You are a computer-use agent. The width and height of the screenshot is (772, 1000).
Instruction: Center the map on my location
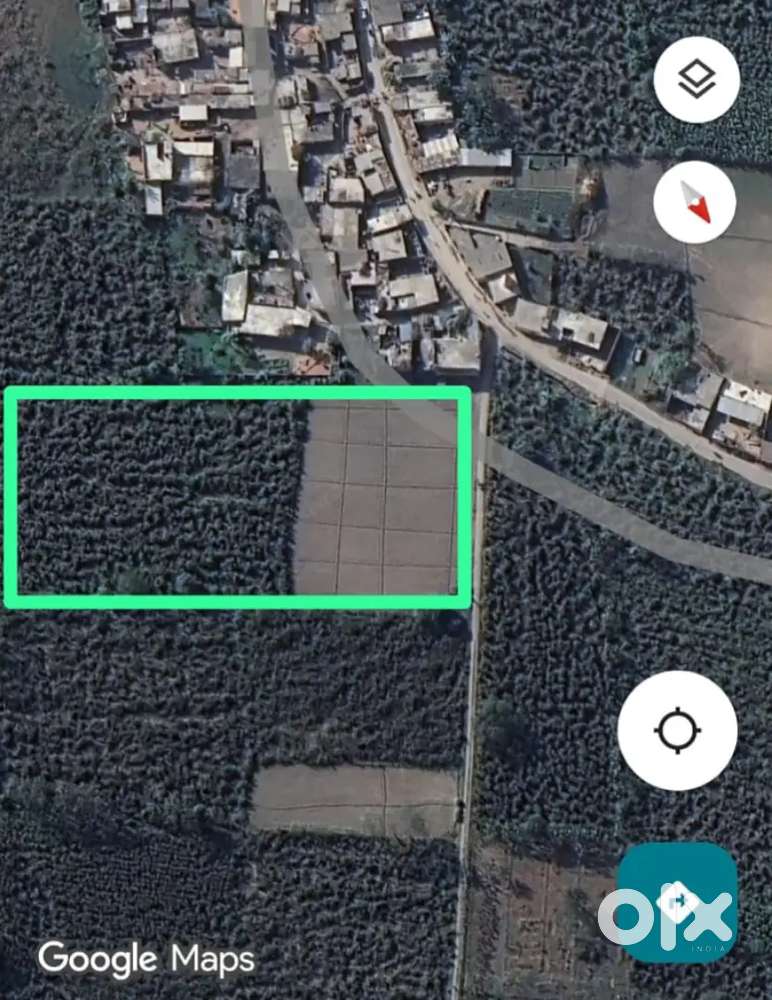coord(677,730)
